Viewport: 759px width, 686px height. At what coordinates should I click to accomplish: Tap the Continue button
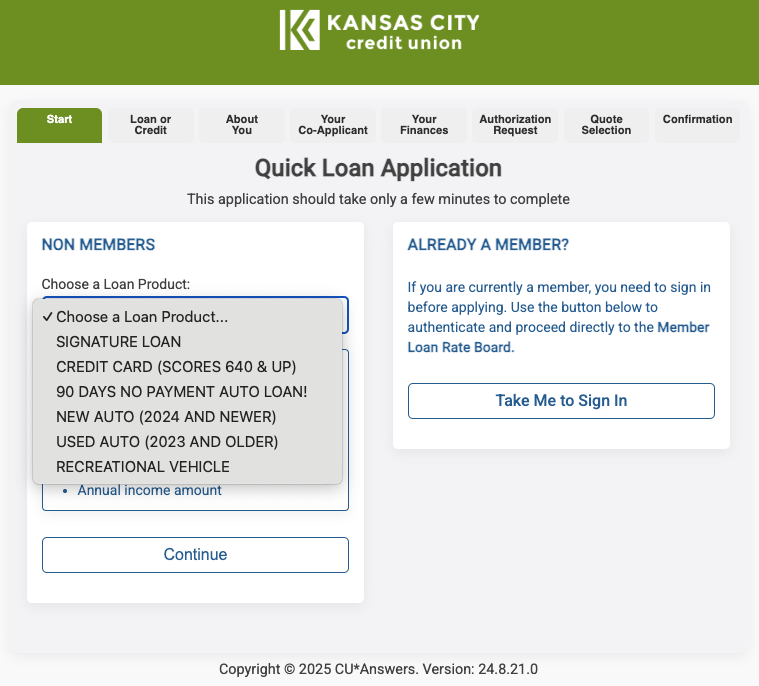(x=195, y=555)
